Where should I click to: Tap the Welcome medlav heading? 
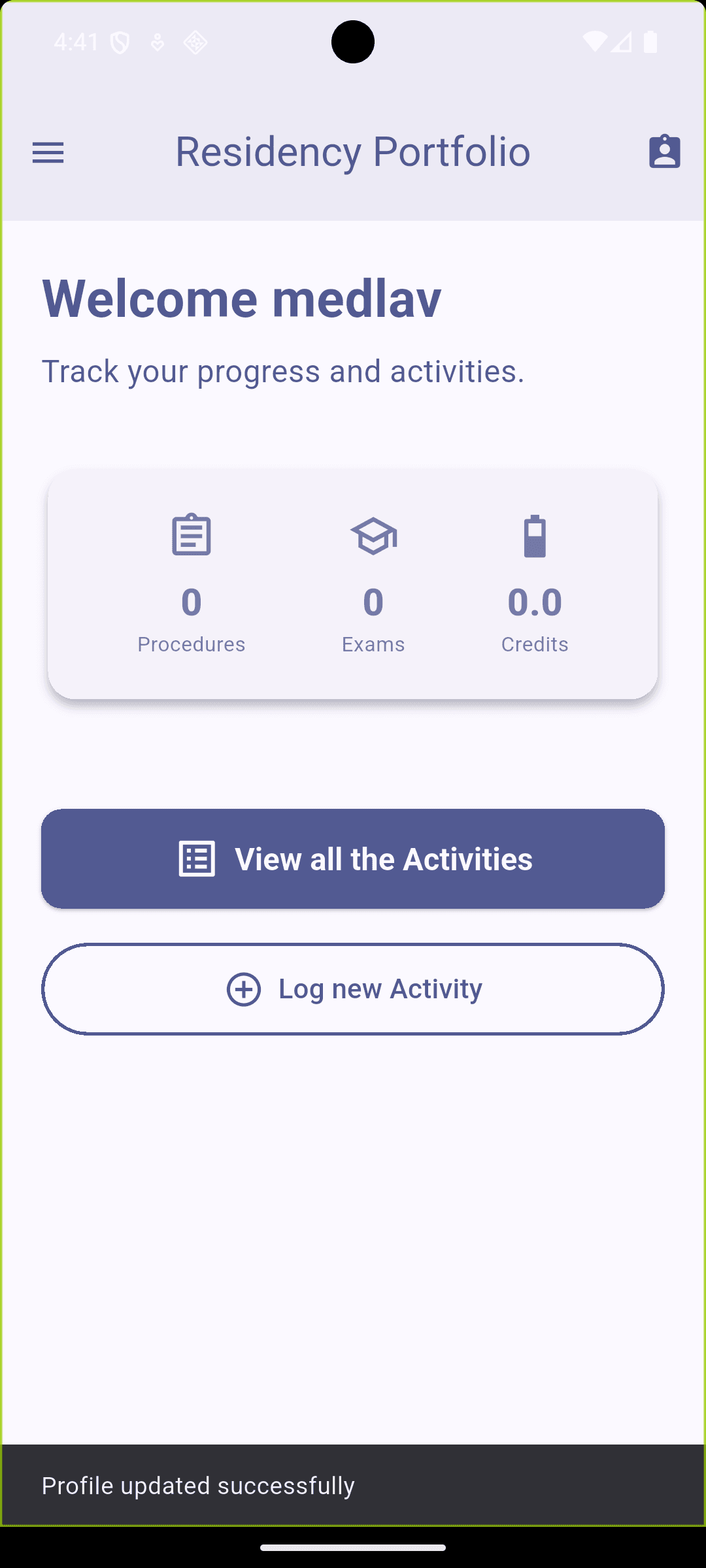(x=243, y=299)
